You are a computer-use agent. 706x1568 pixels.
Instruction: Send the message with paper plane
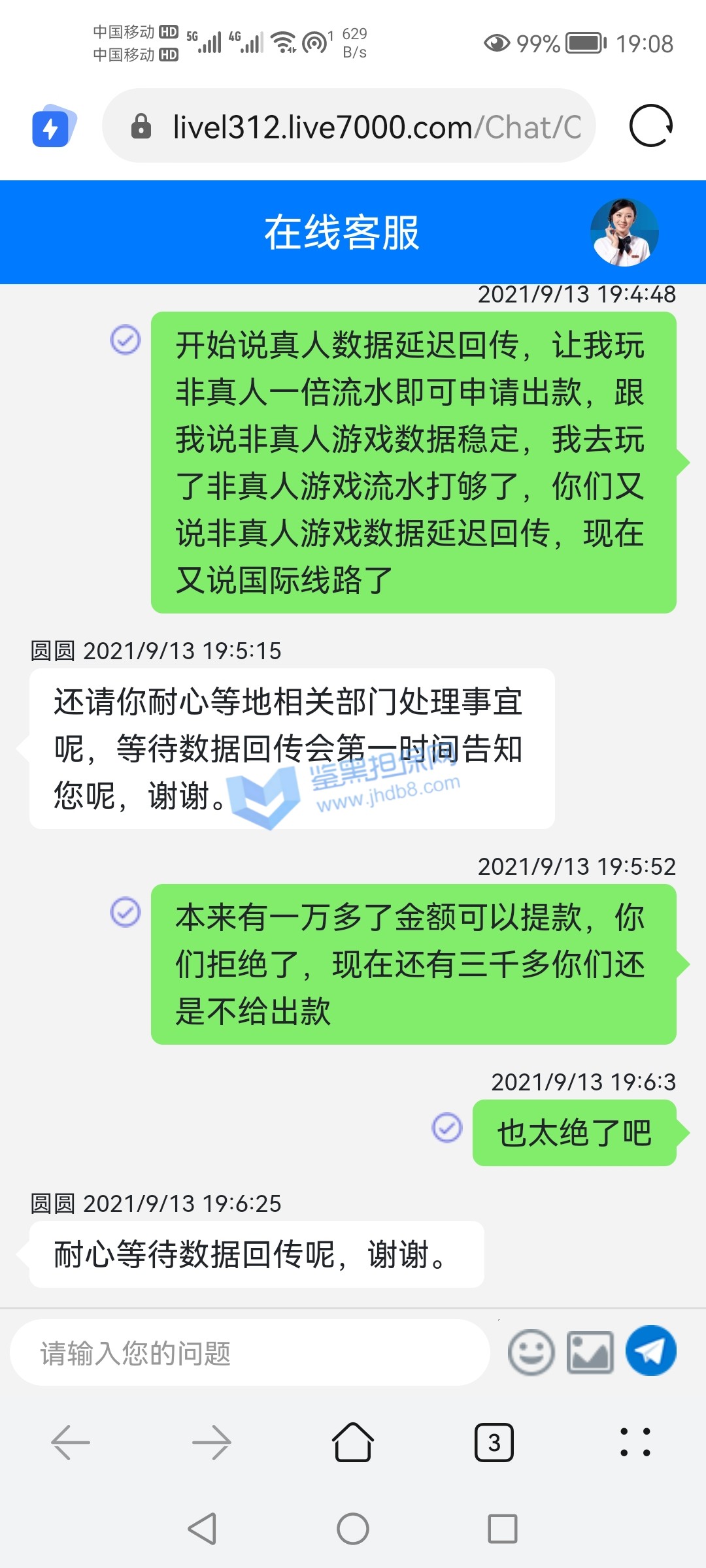tap(650, 1351)
